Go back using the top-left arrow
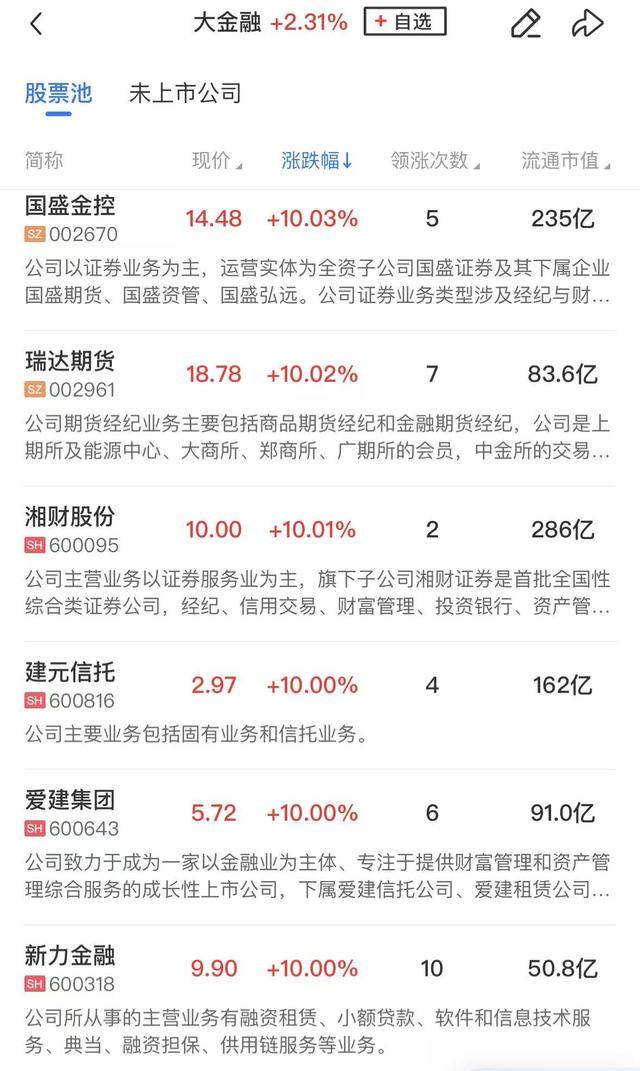Viewport: 640px width, 1071px height. 36,24
